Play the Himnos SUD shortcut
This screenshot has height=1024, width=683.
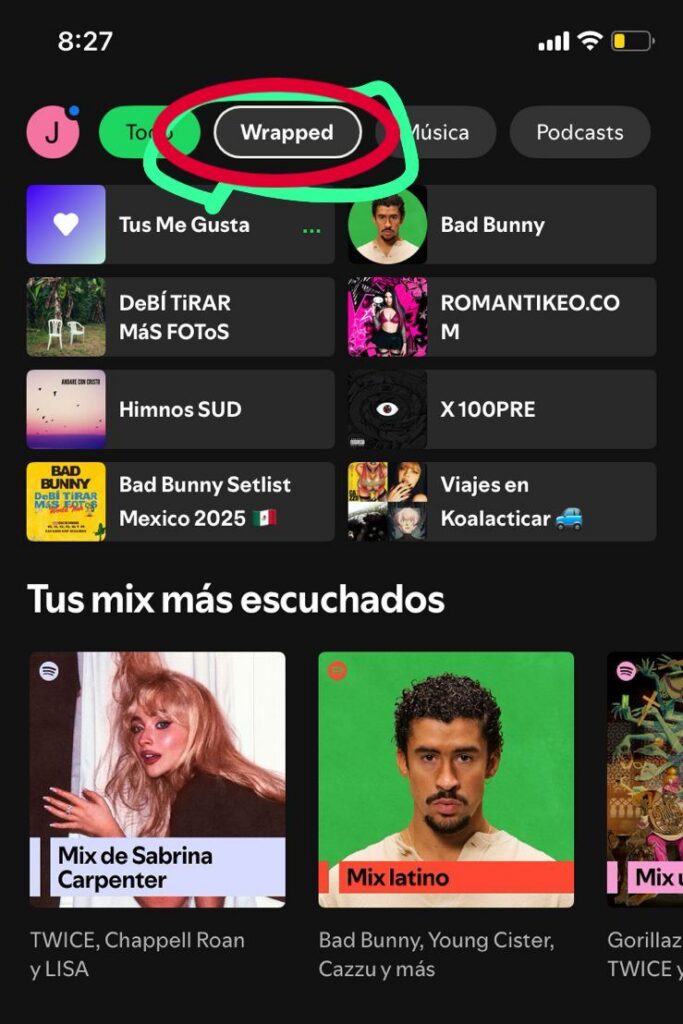(x=180, y=409)
